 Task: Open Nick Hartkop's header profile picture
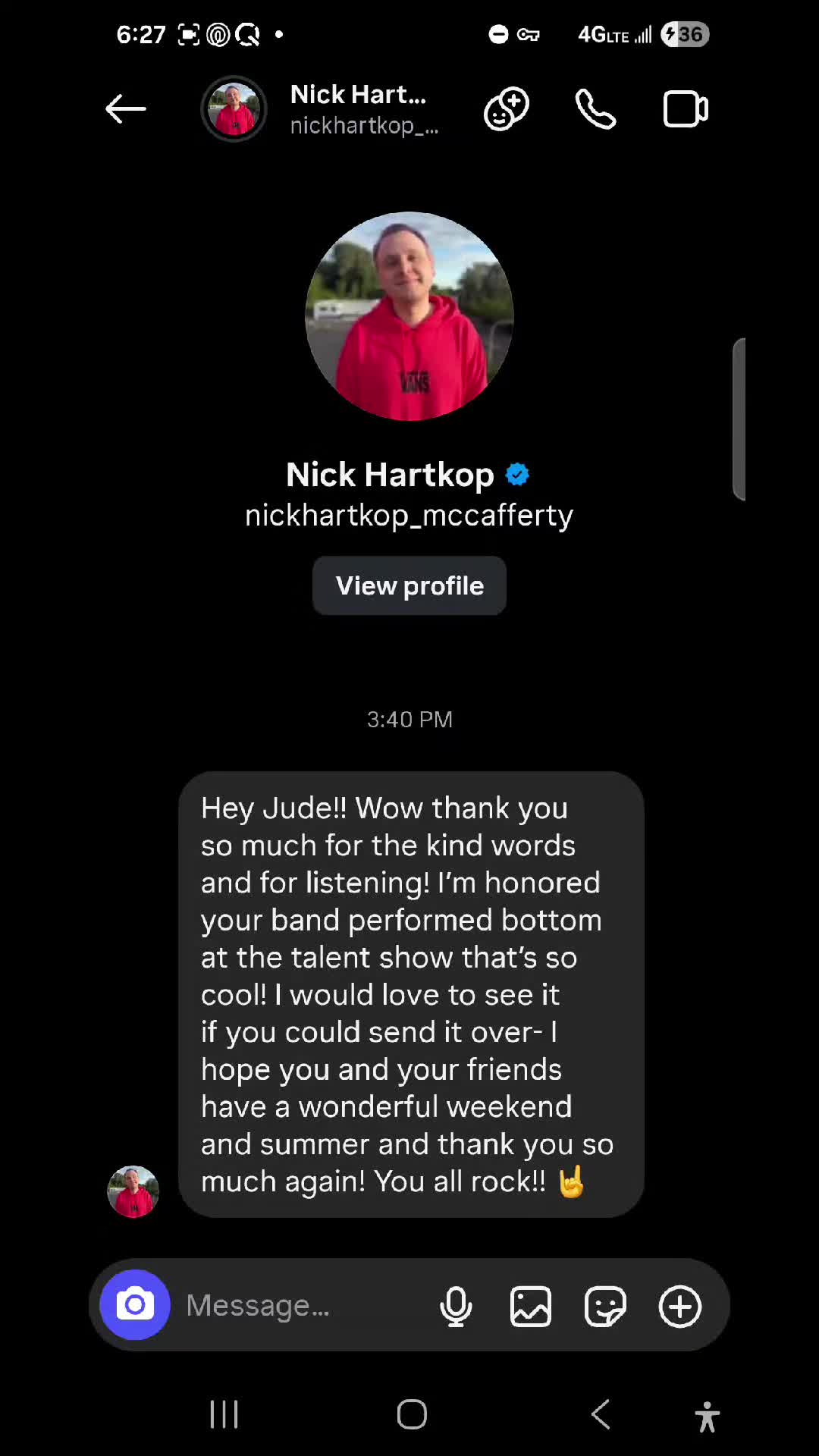pyautogui.click(x=234, y=109)
